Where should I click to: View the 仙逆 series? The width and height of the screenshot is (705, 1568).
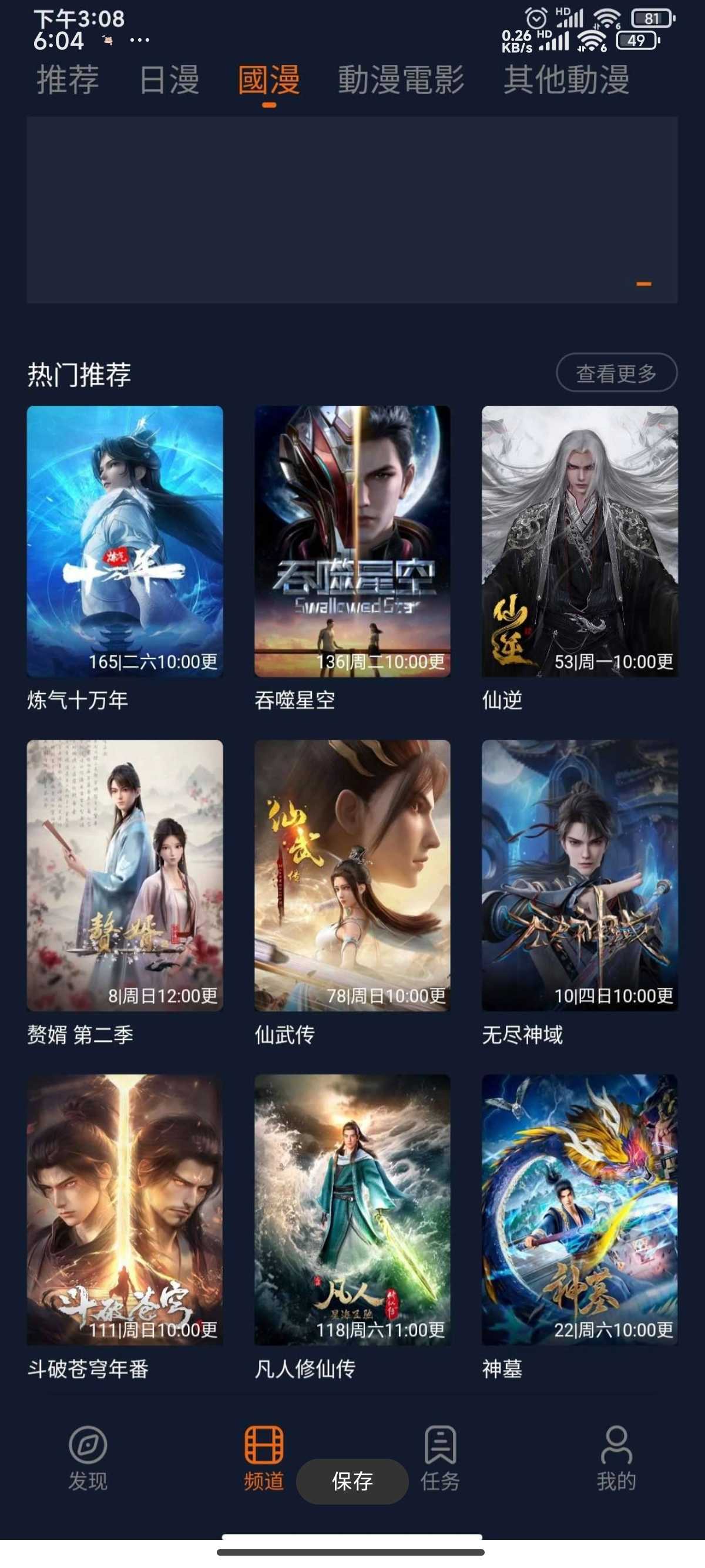580,541
